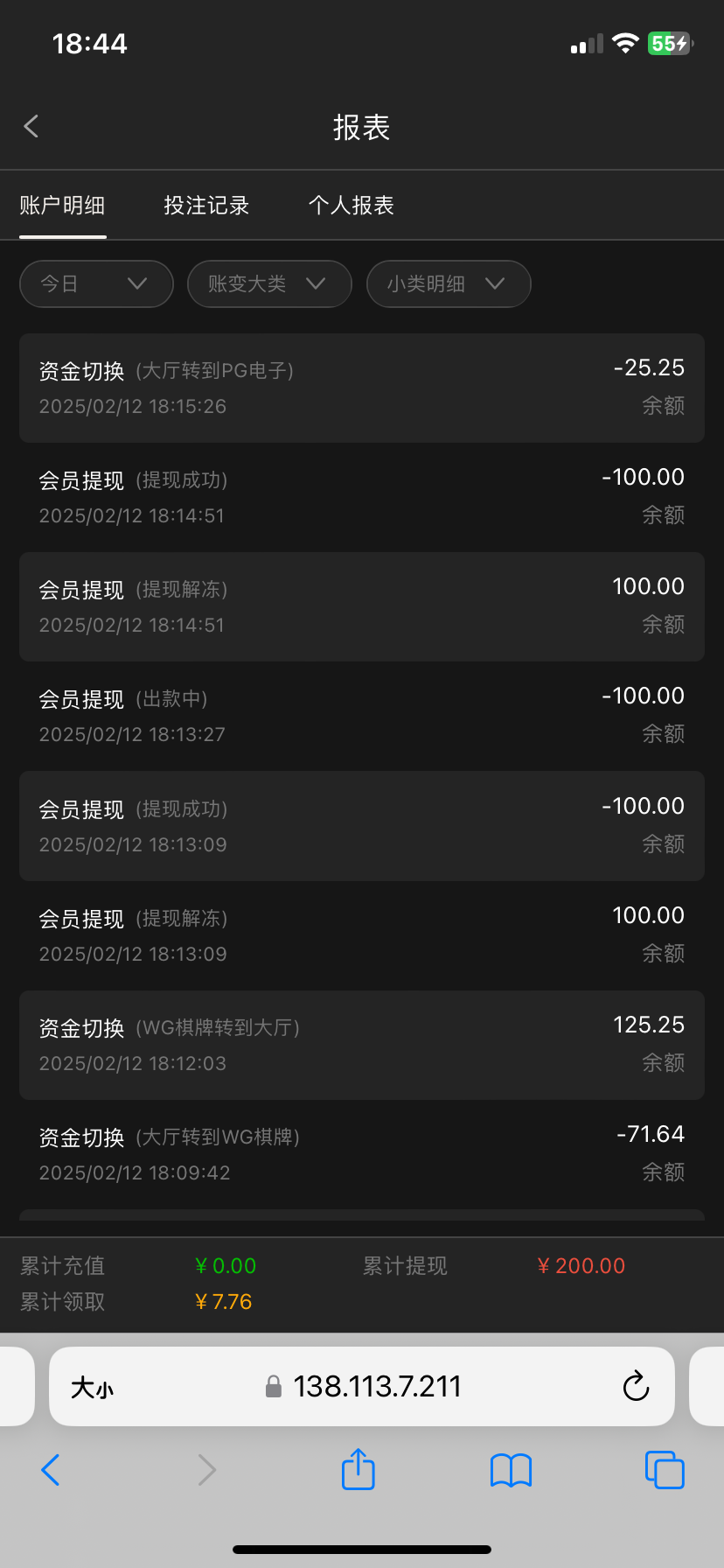The height and width of the screenshot is (1568, 724).
Task: Tap the Safari address bar 138.113.7.211
Action: coord(376,1386)
